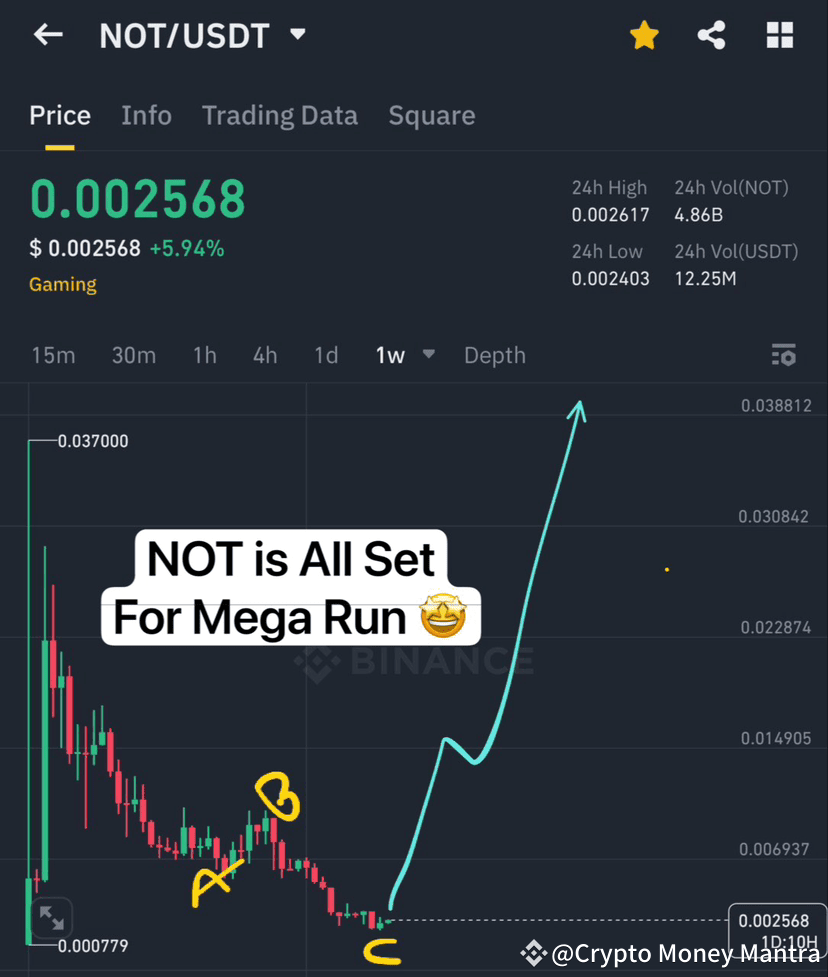
Task: Enable the 4h candlestick interval
Action: point(264,355)
